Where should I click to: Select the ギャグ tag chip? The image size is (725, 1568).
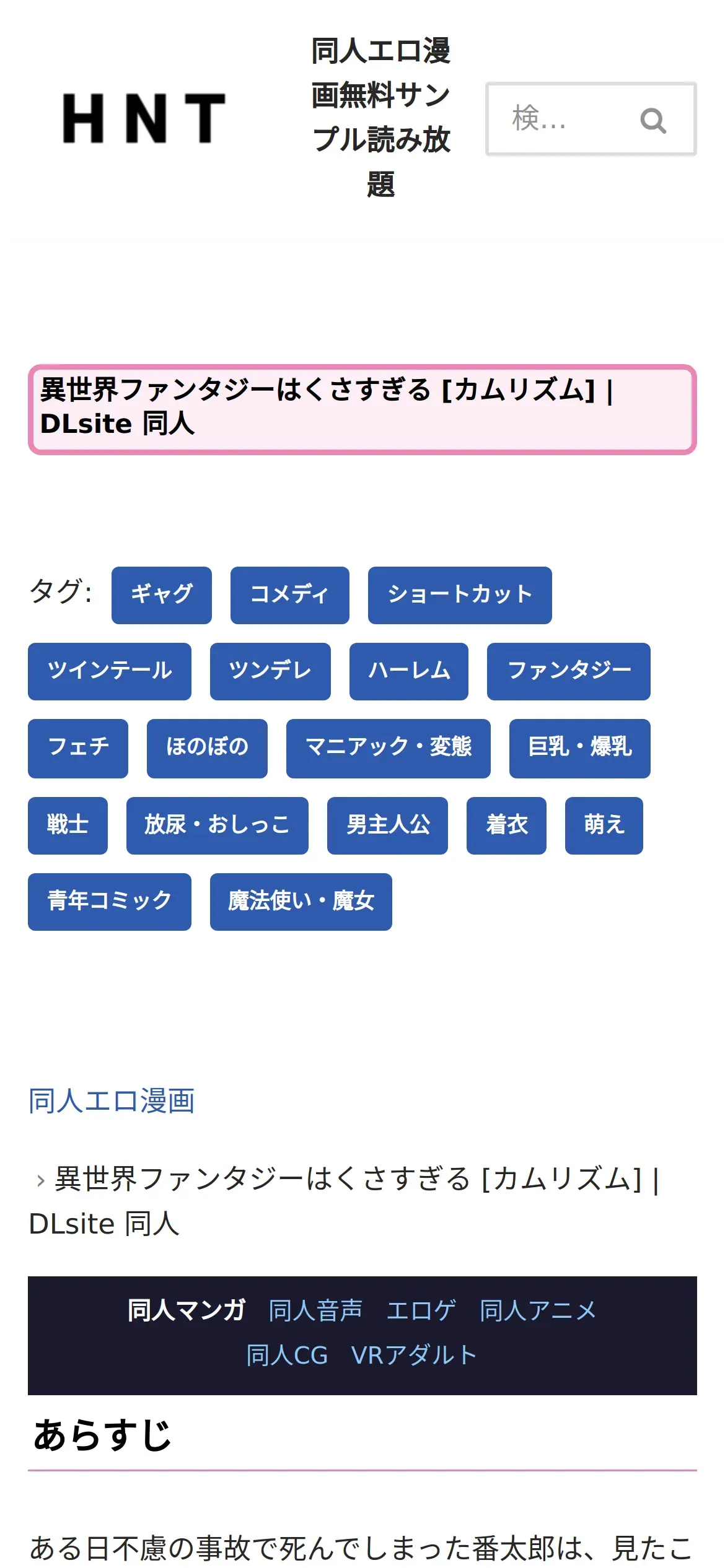tap(162, 595)
